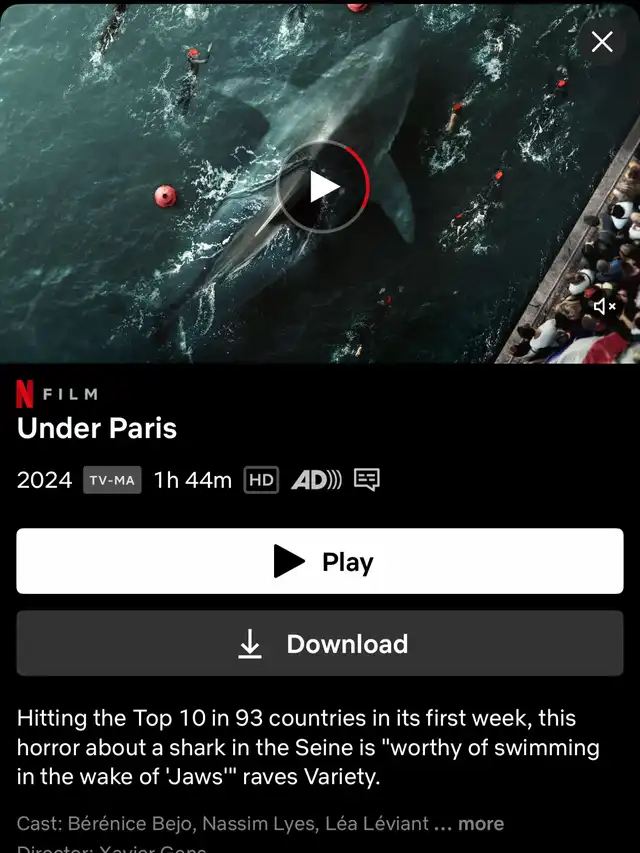This screenshot has width=640, height=853.
Task: Expand cast list with more
Action: coord(481,824)
